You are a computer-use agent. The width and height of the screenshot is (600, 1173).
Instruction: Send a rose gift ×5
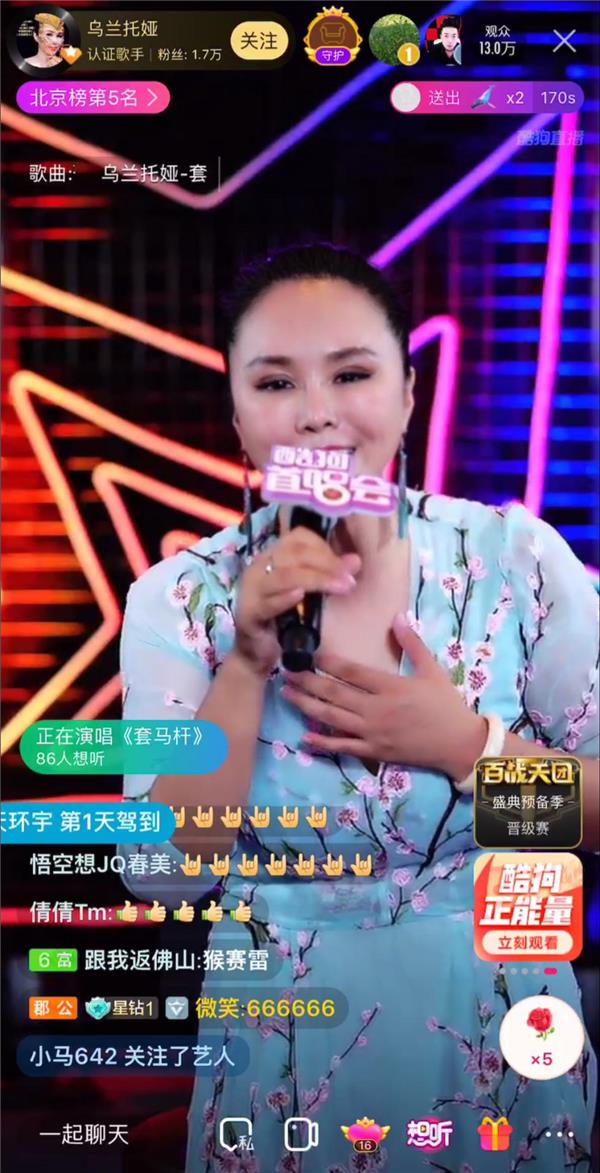(541, 1035)
